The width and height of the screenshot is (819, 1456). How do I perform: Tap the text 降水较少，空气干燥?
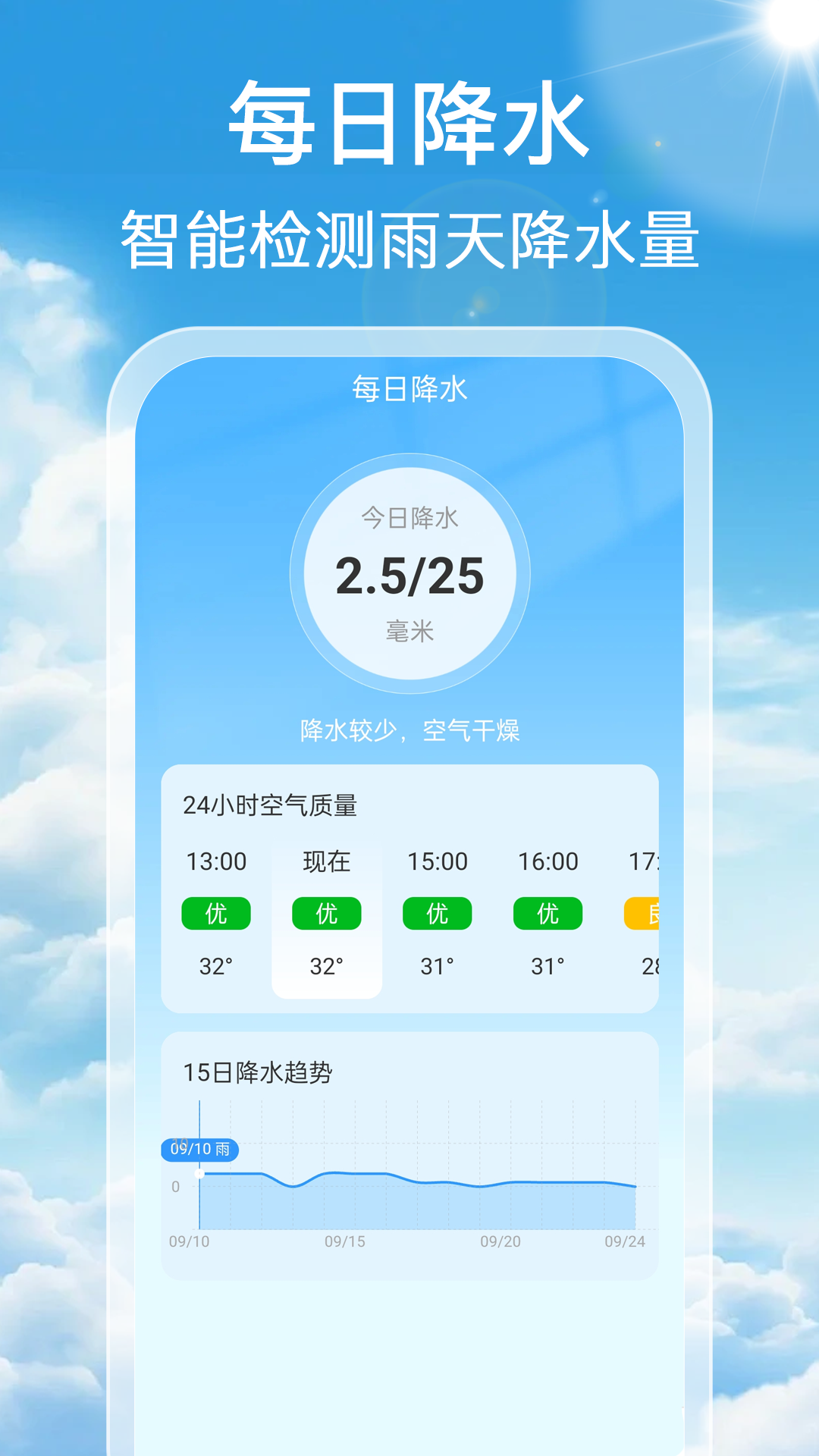click(409, 730)
